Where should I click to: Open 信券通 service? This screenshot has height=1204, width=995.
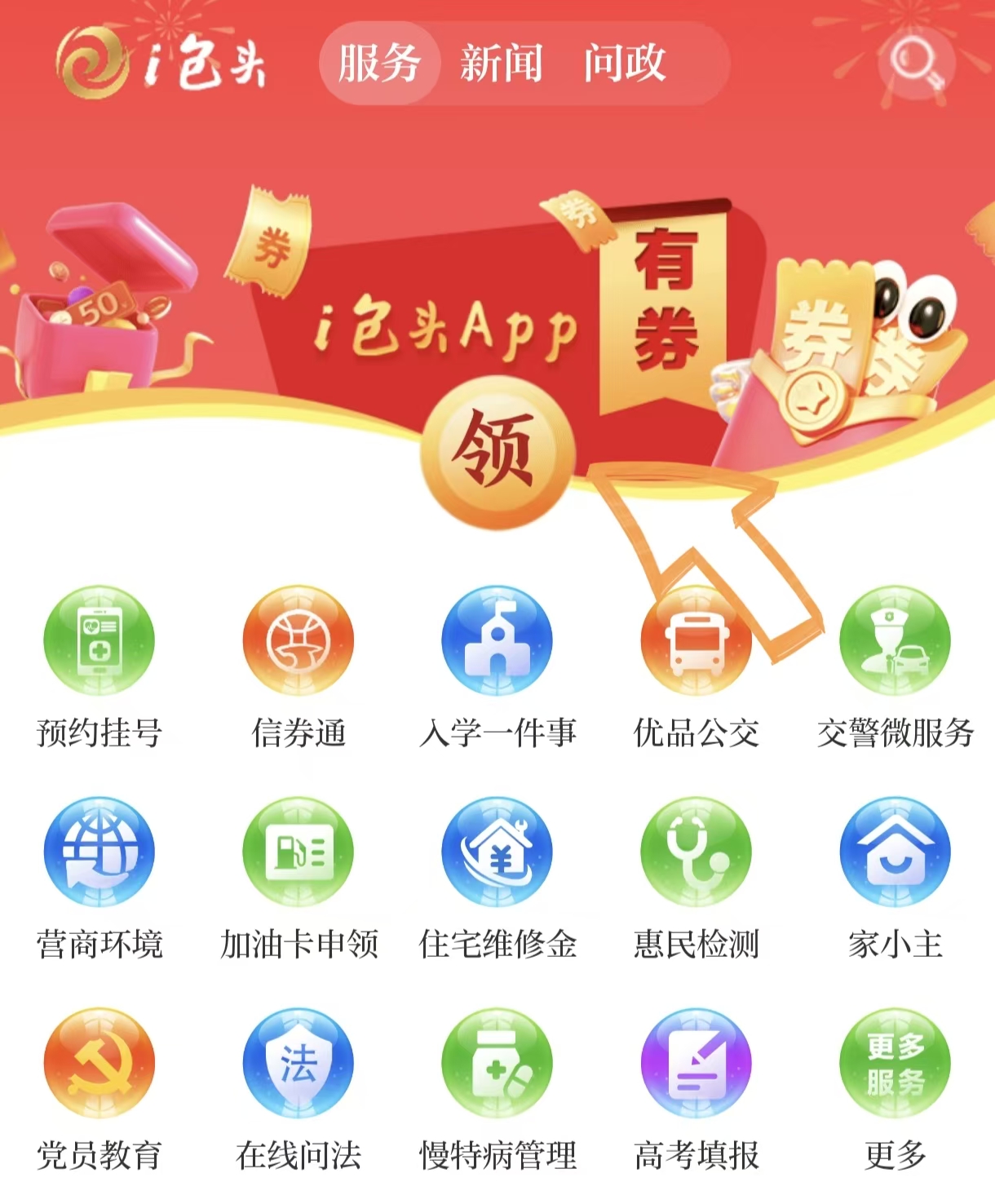pos(298,641)
